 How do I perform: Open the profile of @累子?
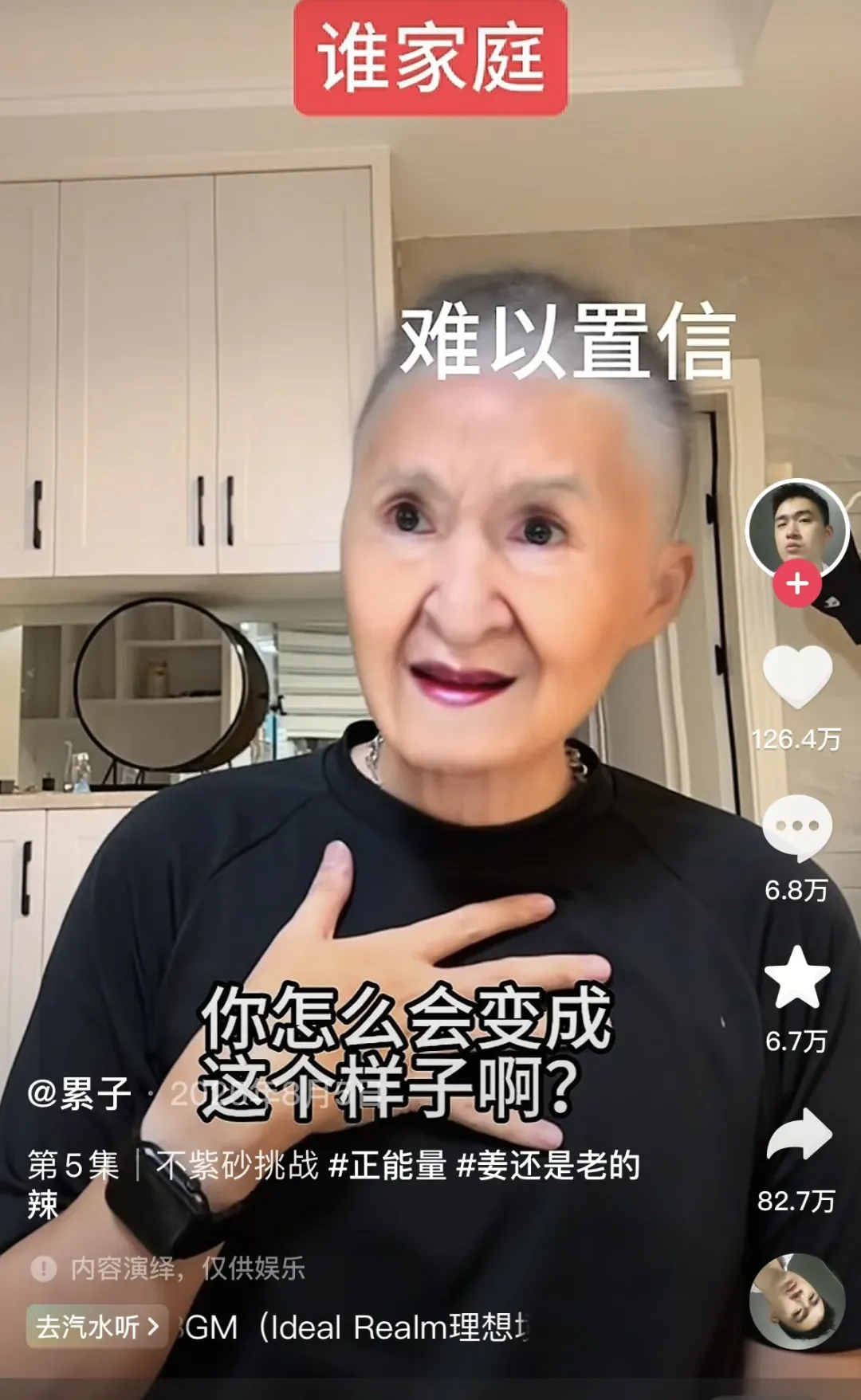(x=79, y=1093)
